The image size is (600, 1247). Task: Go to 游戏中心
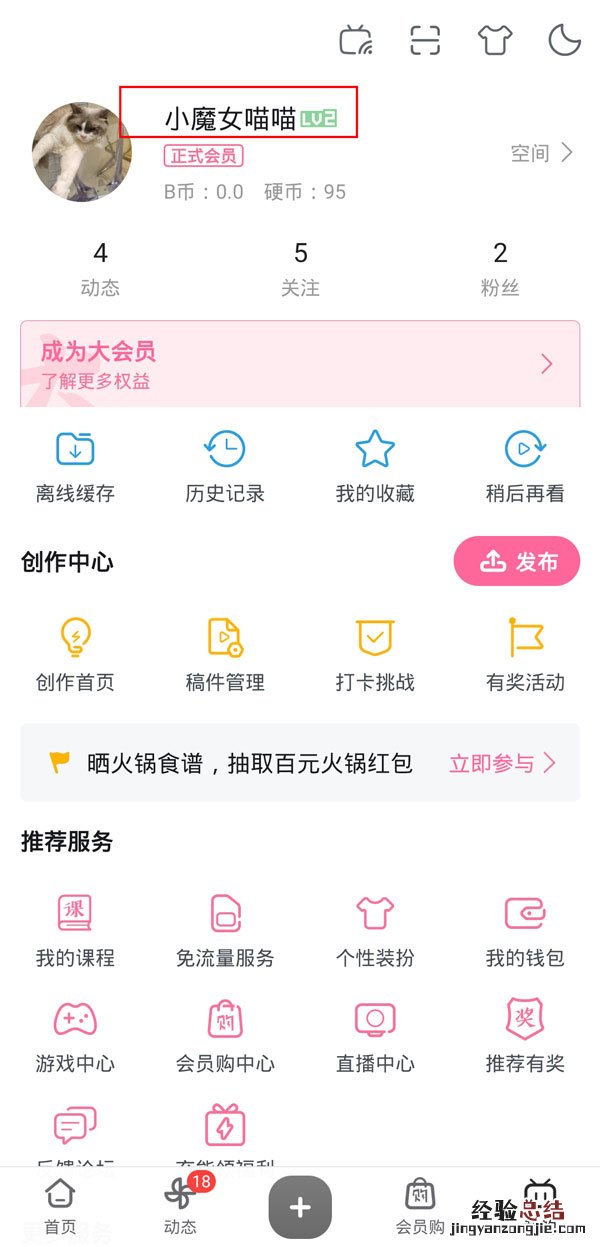75,1037
